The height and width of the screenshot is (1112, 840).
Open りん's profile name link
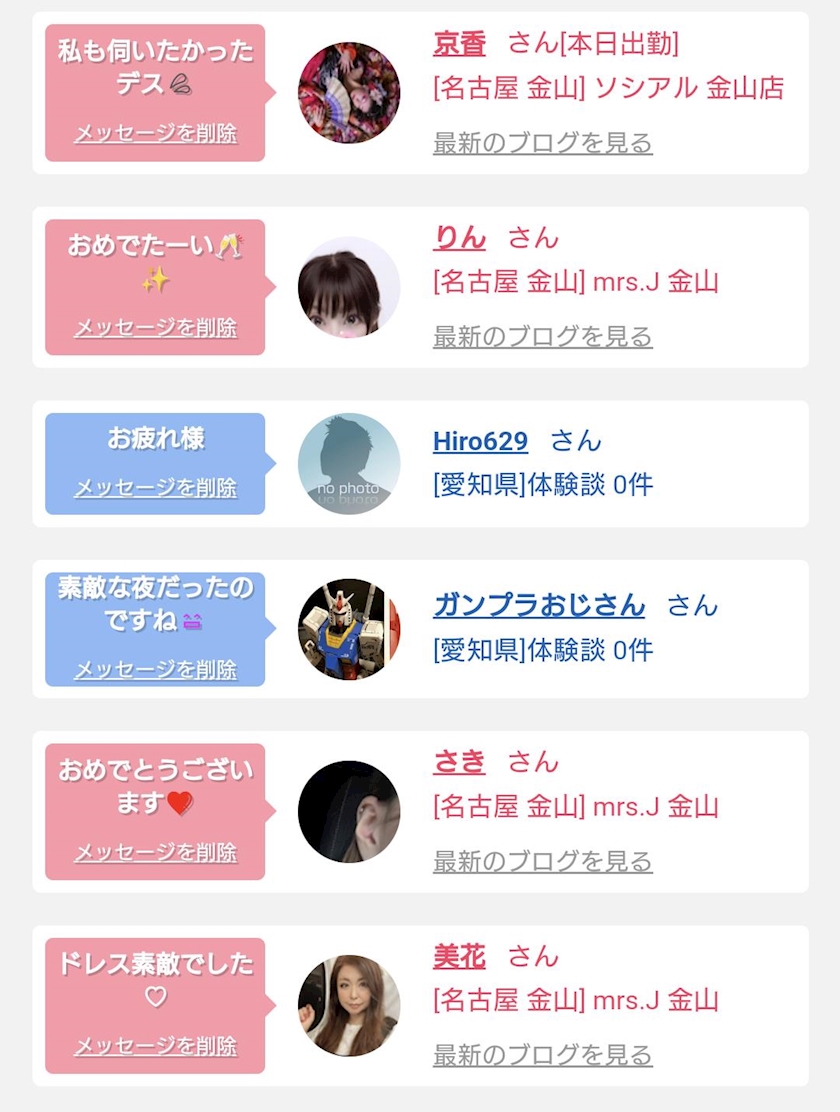click(459, 238)
